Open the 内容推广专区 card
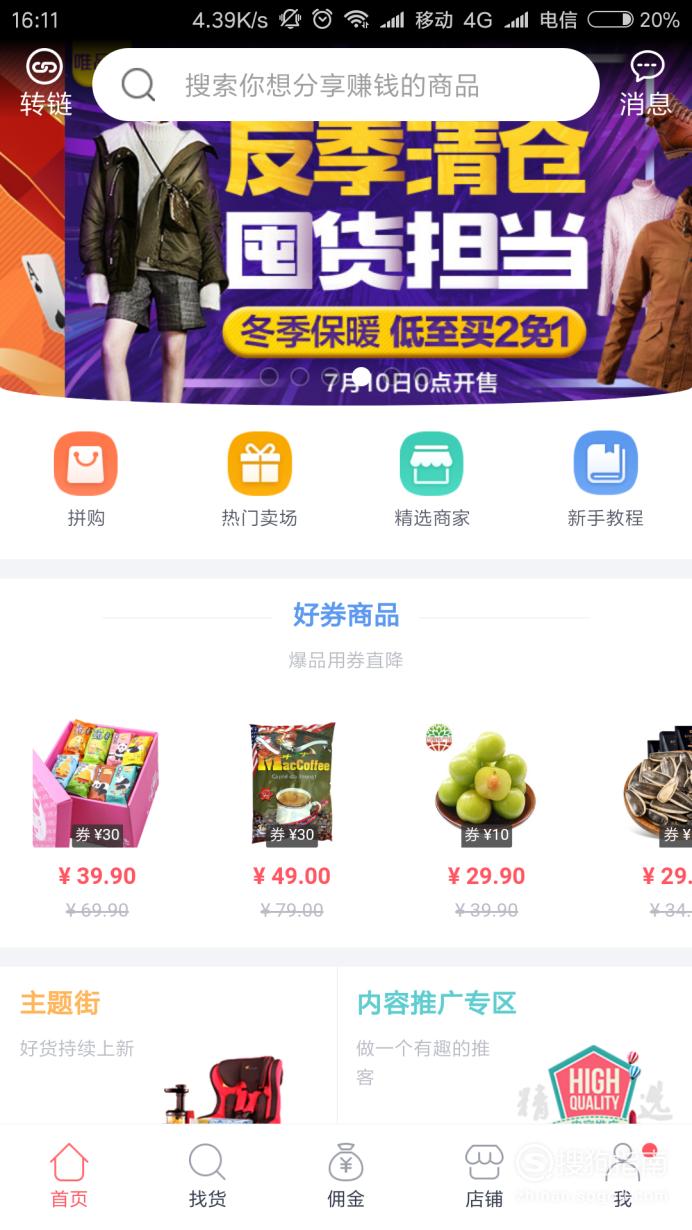Viewport: 692px width, 1230px height. click(515, 1045)
